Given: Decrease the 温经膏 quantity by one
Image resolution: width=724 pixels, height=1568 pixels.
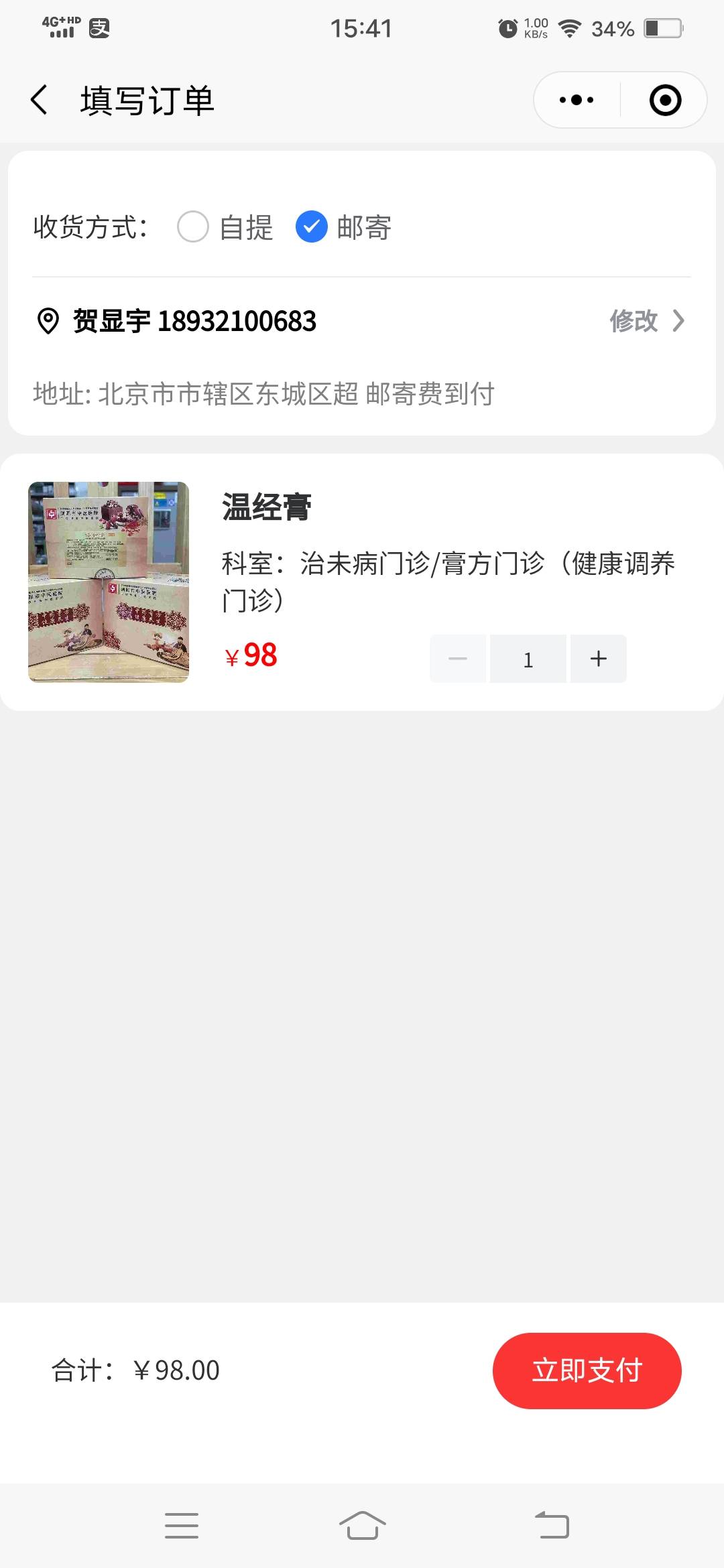Looking at the screenshot, I should (458, 659).
